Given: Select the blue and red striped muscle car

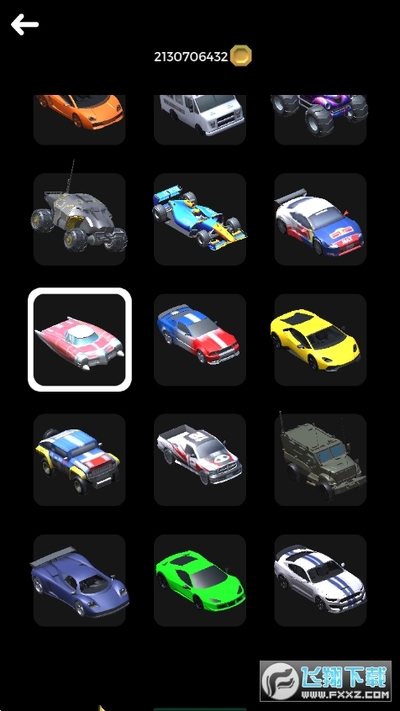Looking at the screenshot, I should coord(200,340).
